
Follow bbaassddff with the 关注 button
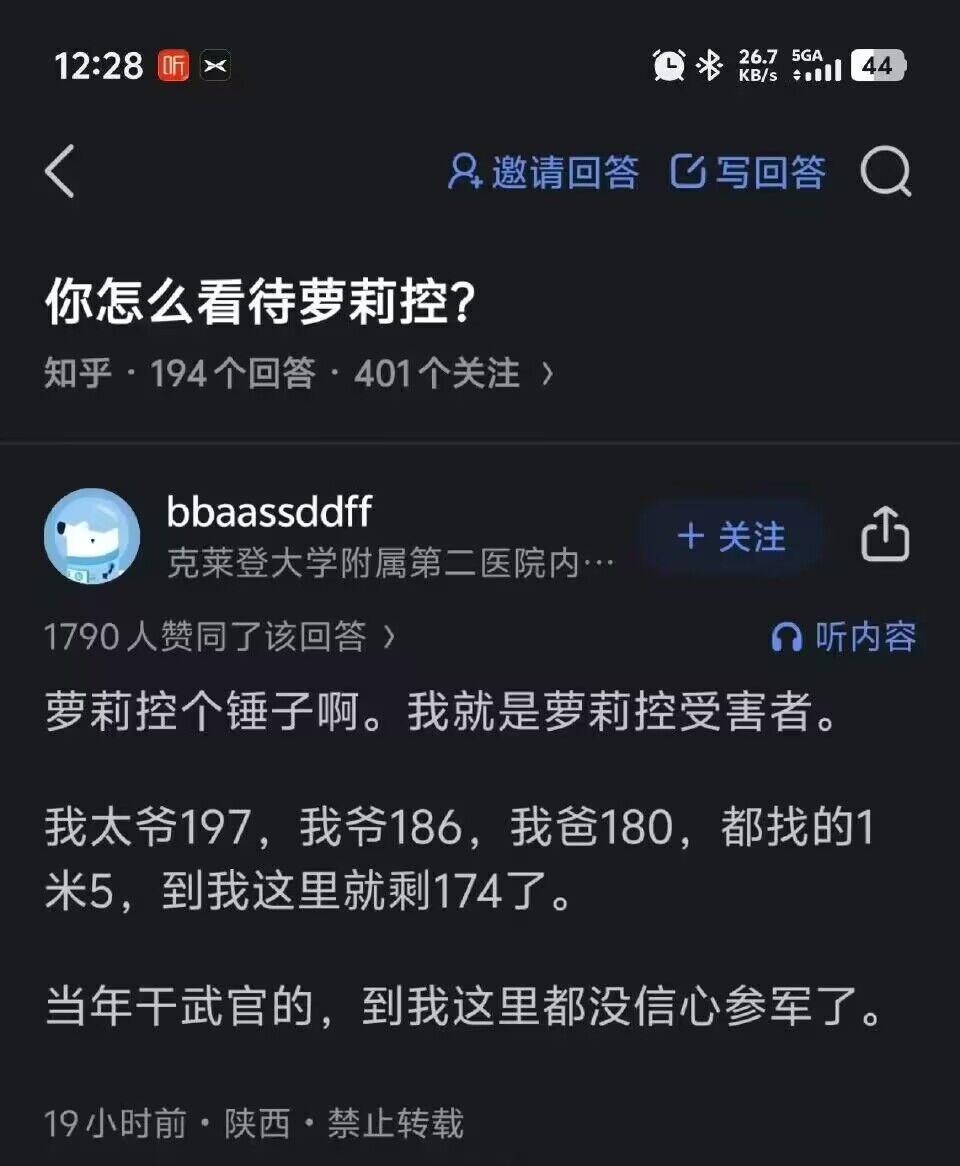tap(731, 537)
